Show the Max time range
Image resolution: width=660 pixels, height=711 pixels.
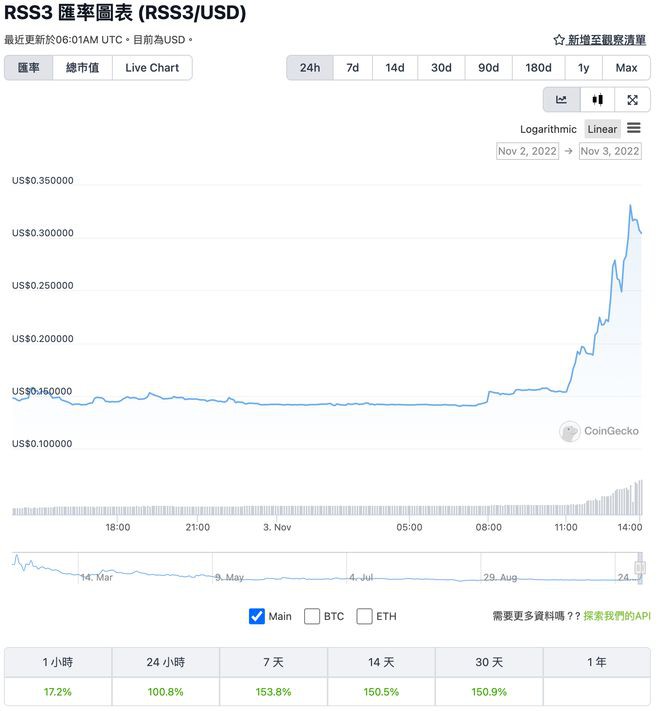(x=626, y=68)
